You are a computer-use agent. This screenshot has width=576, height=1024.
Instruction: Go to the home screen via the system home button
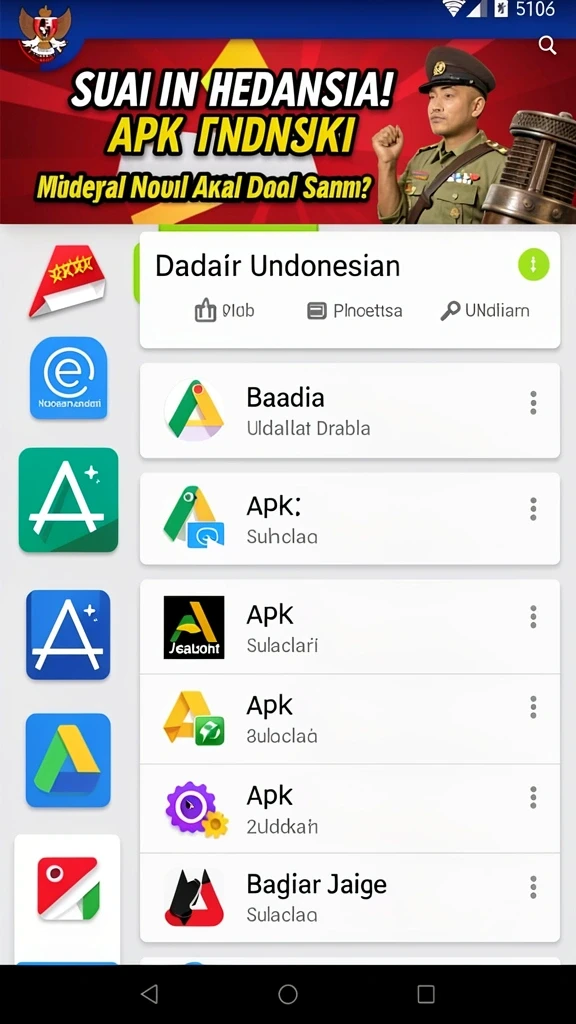click(x=288, y=994)
